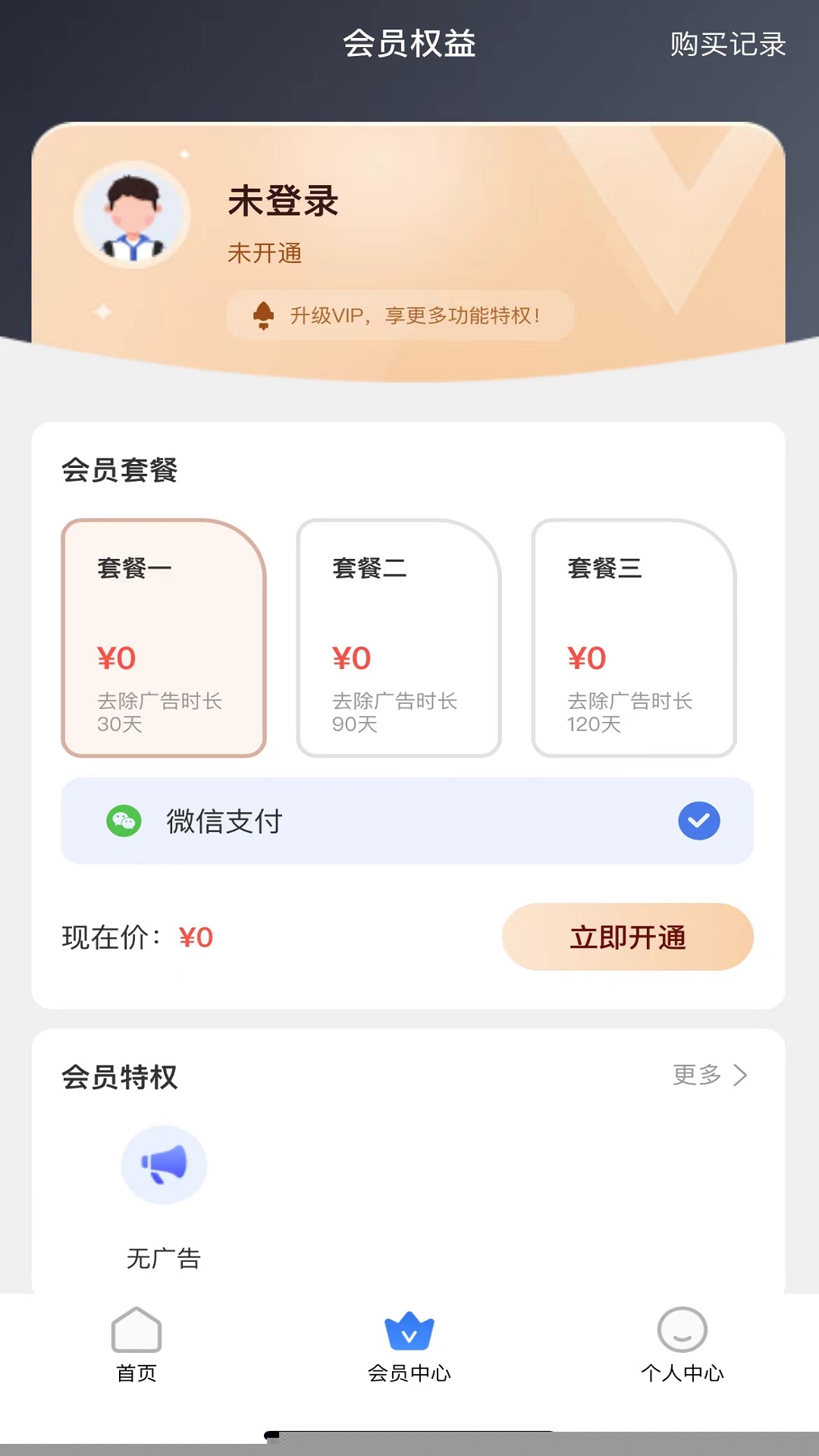Viewport: 819px width, 1456px height.
Task: Pick 套餐三 120-day plan
Action: pos(634,638)
